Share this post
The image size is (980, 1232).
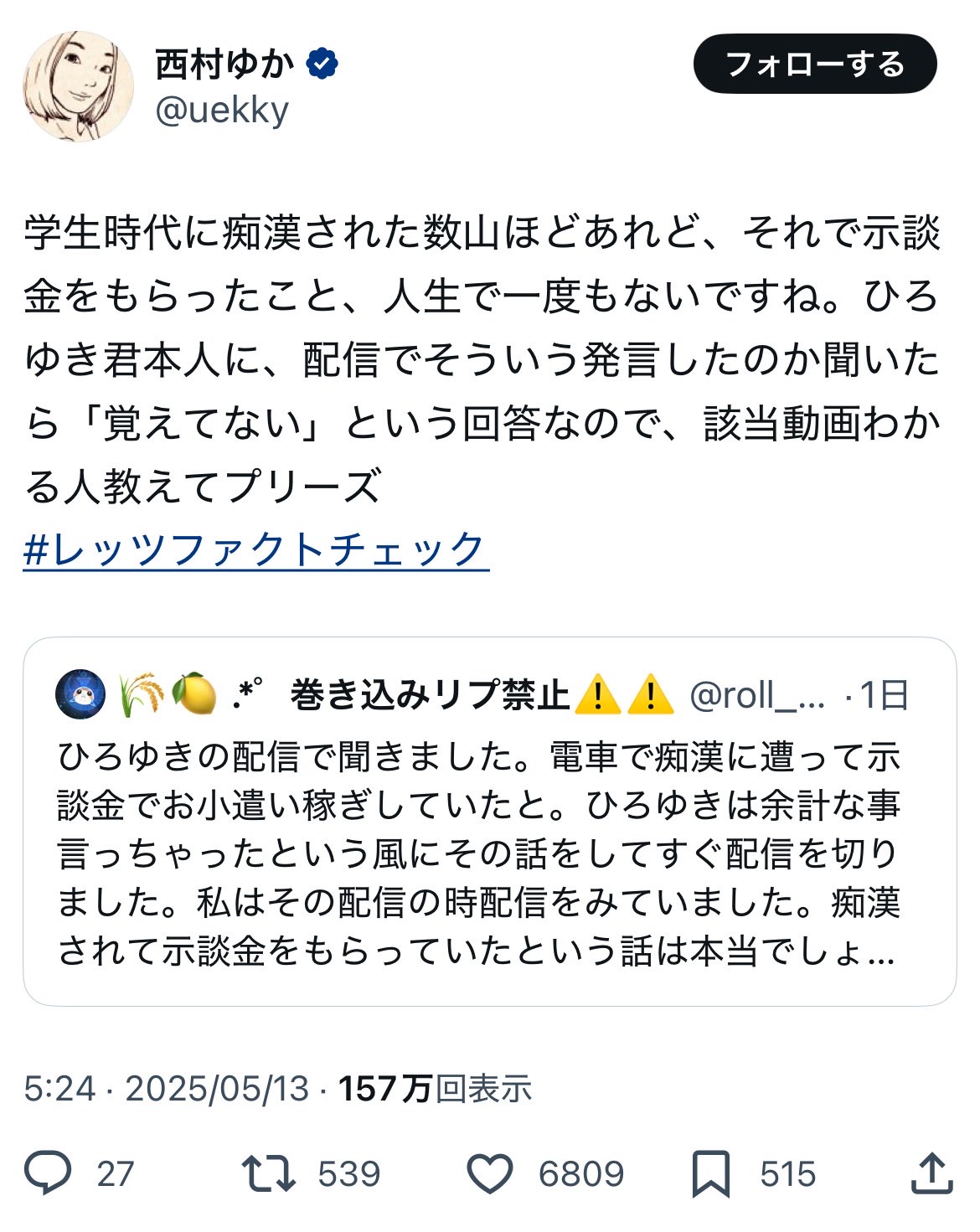coord(931,1173)
